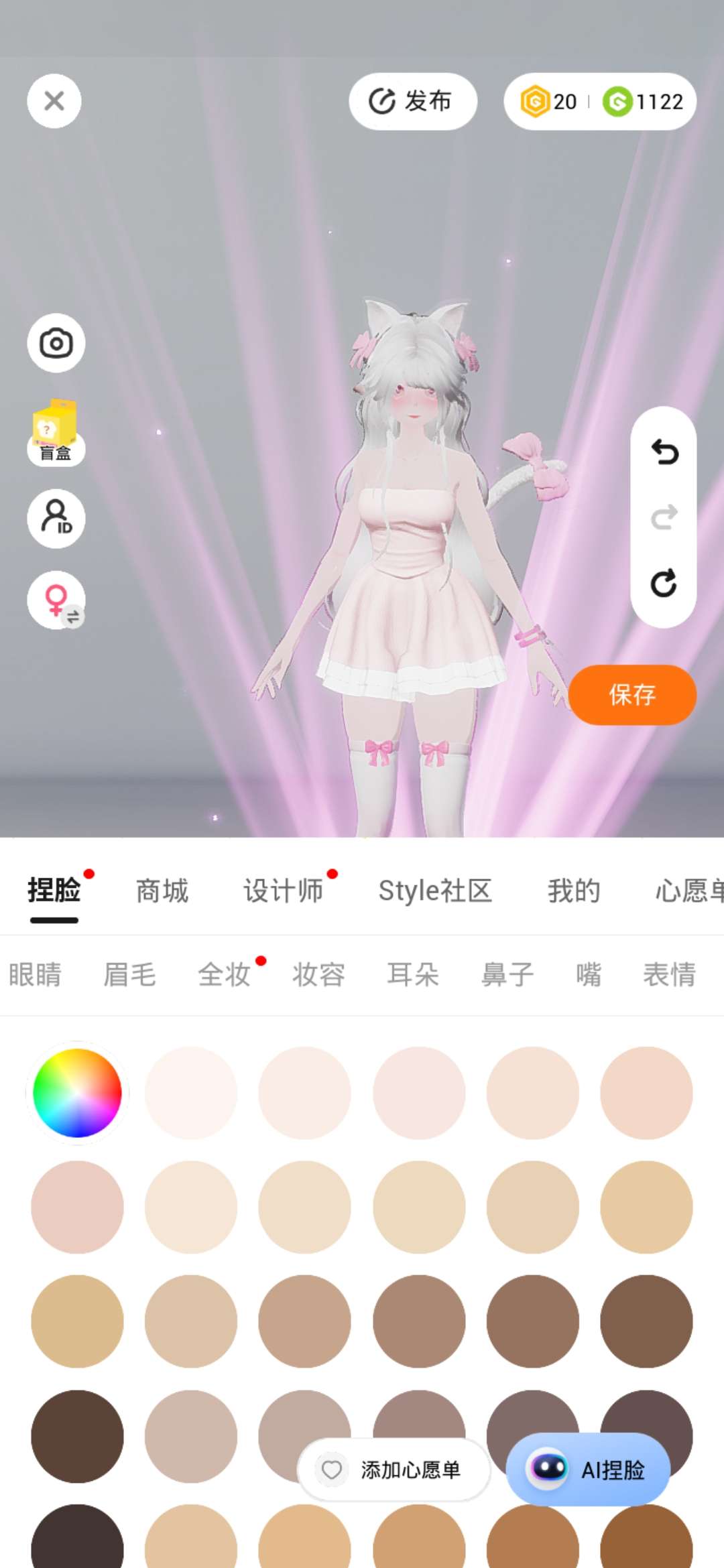This screenshot has width=724, height=1568.
Task: Tap the 发布 publish button
Action: [413, 101]
